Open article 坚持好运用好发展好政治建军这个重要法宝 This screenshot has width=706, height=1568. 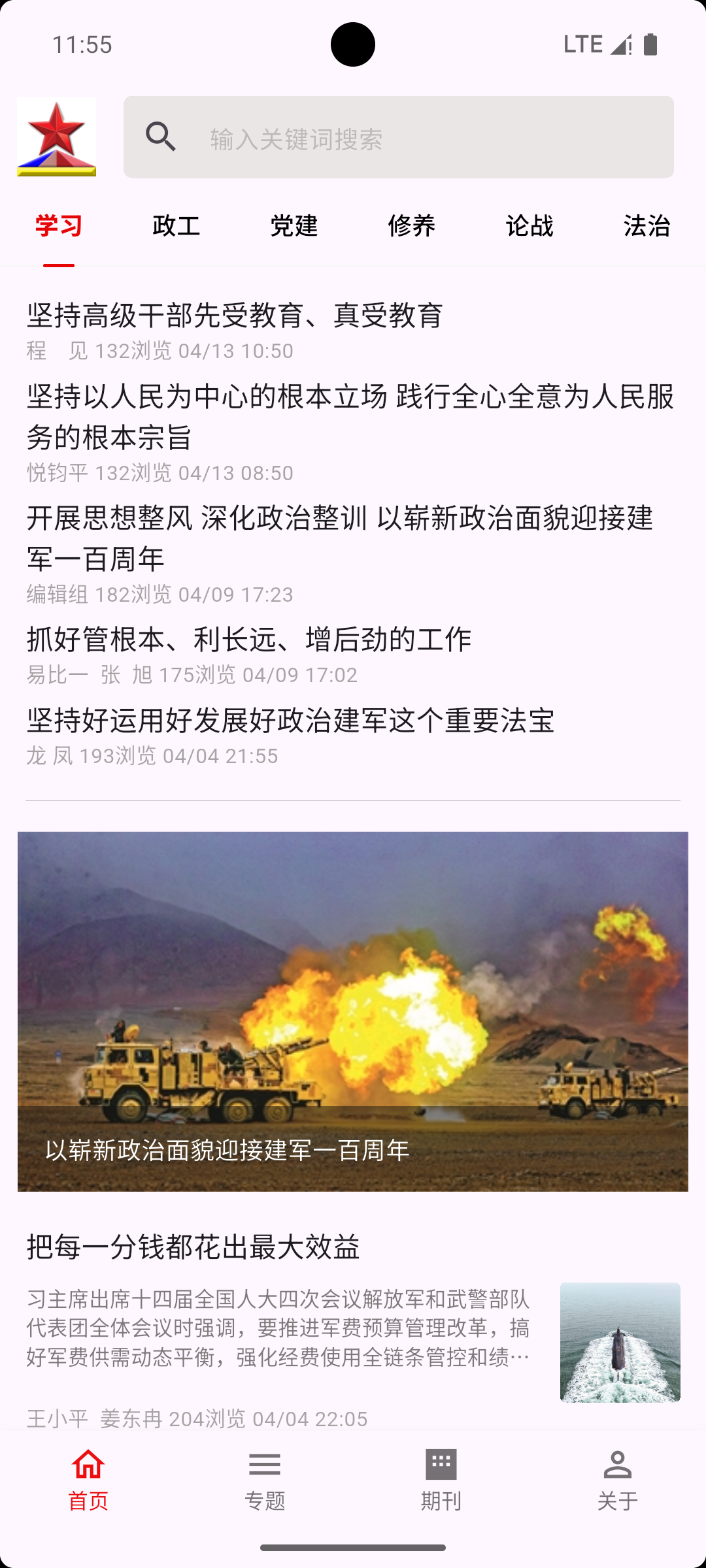point(291,721)
